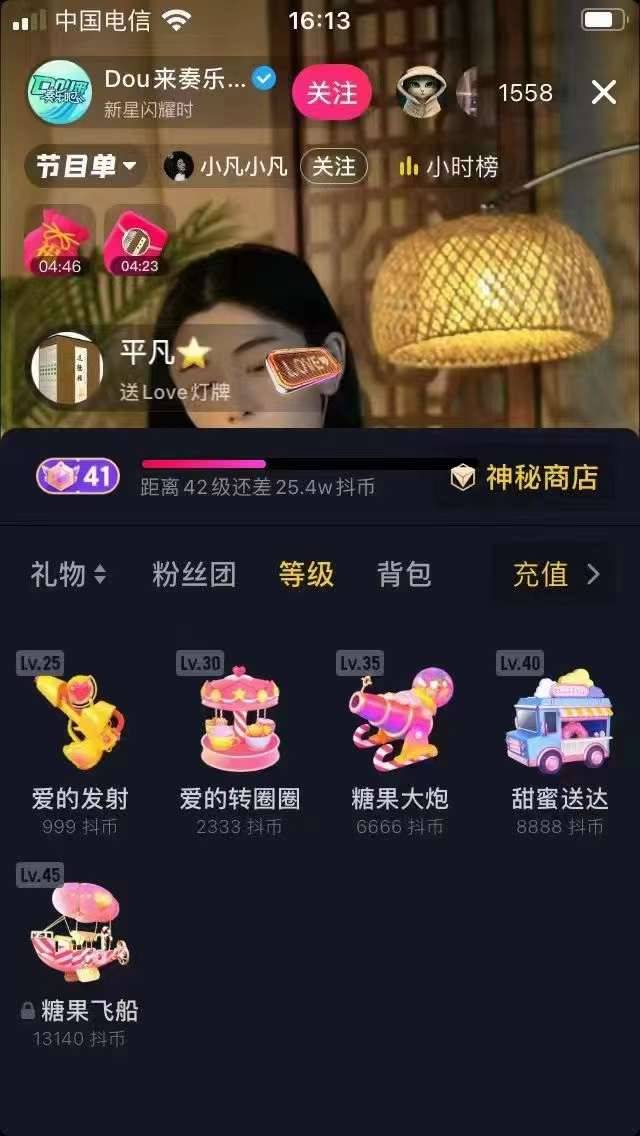Screen dimensions: 640x1136
Task: View the audience count 1558 list
Action: point(525,93)
